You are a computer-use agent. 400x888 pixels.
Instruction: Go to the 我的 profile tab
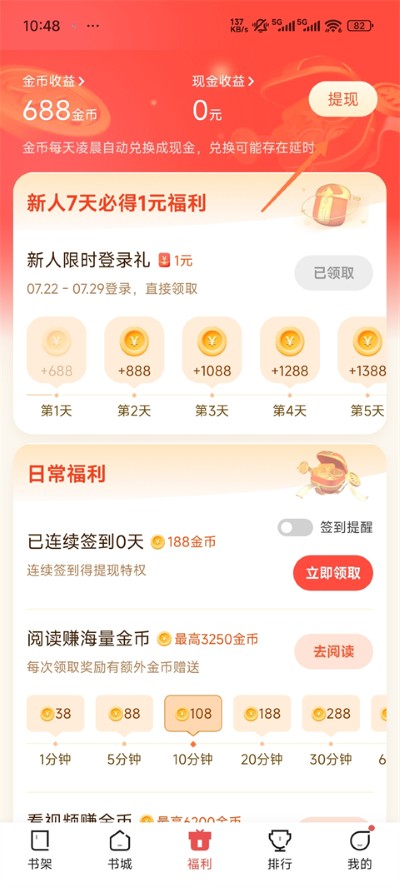(x=360, y=851)
